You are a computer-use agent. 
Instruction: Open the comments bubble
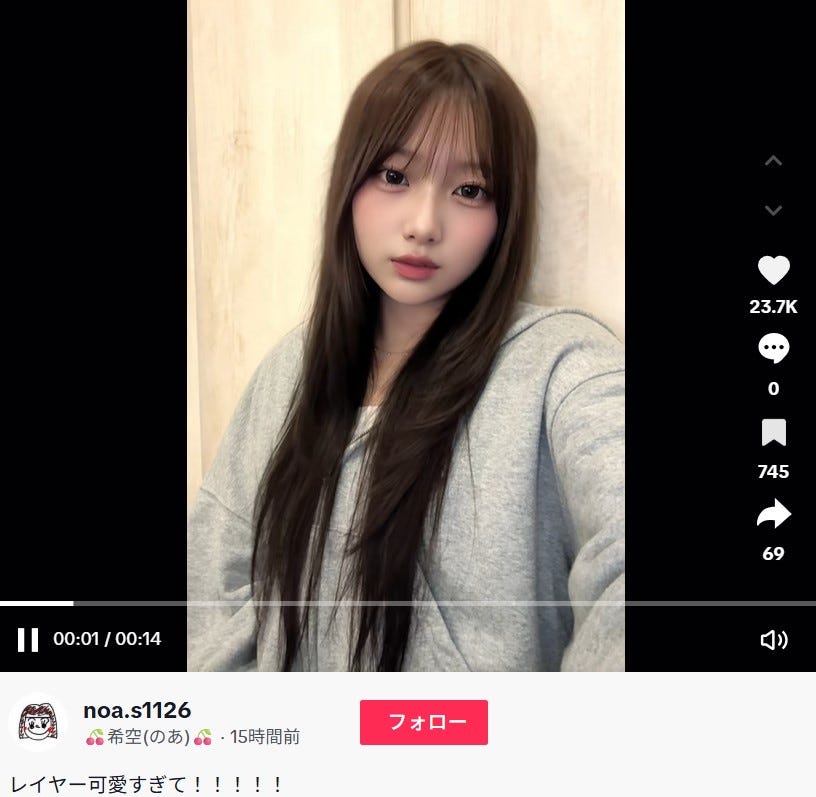(773, 349)
